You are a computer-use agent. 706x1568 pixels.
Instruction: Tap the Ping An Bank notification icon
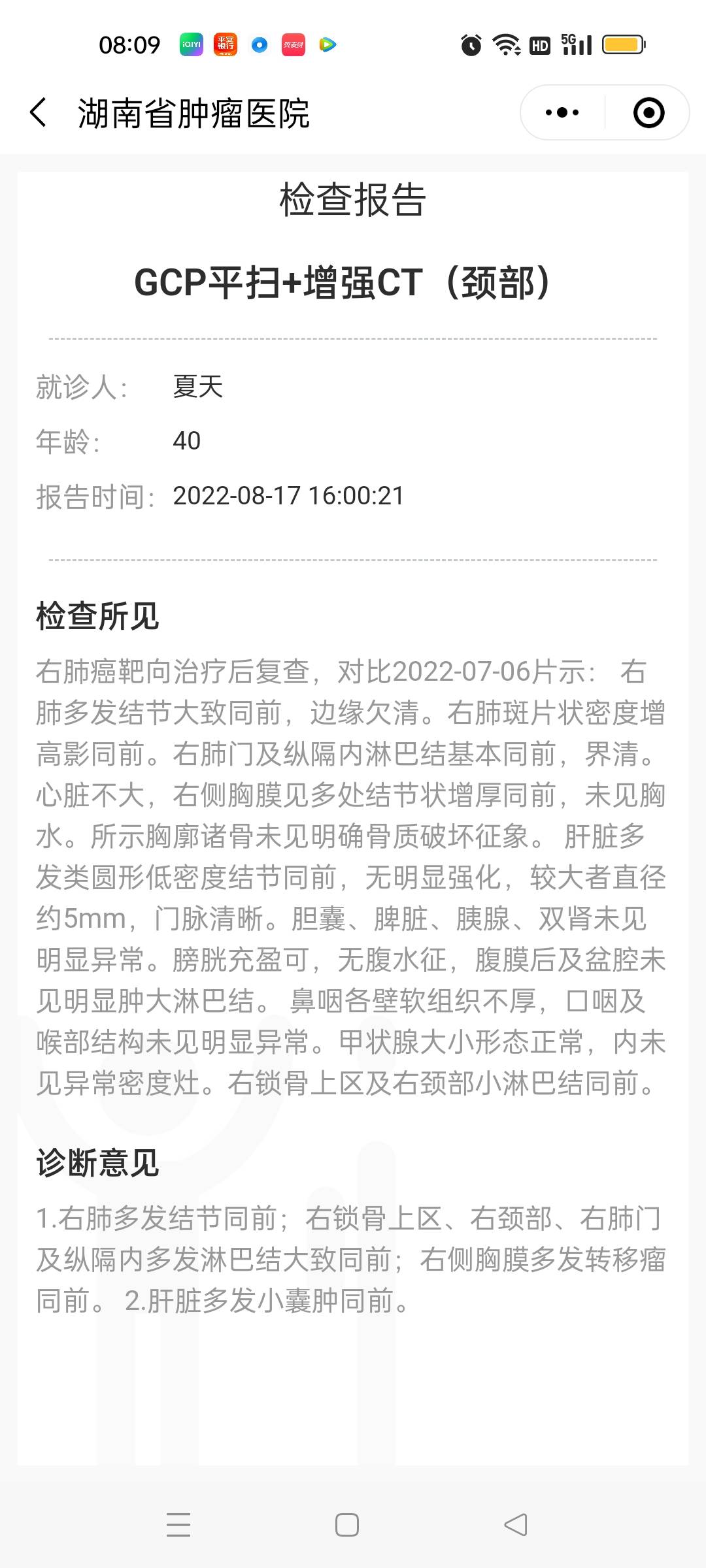coord(224,44)
